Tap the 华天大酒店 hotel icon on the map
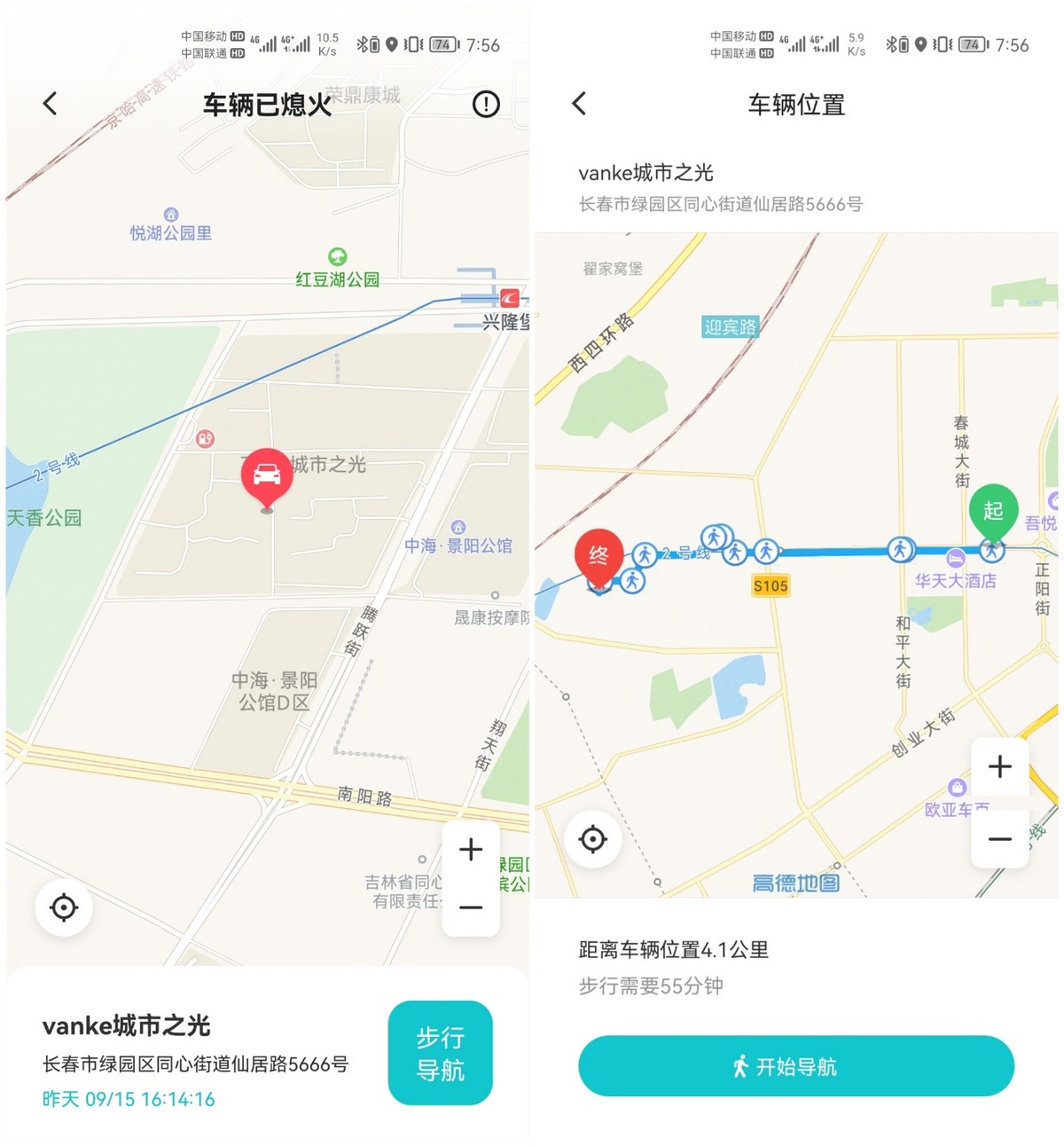 pyautogui.click(x=955, y=559)
